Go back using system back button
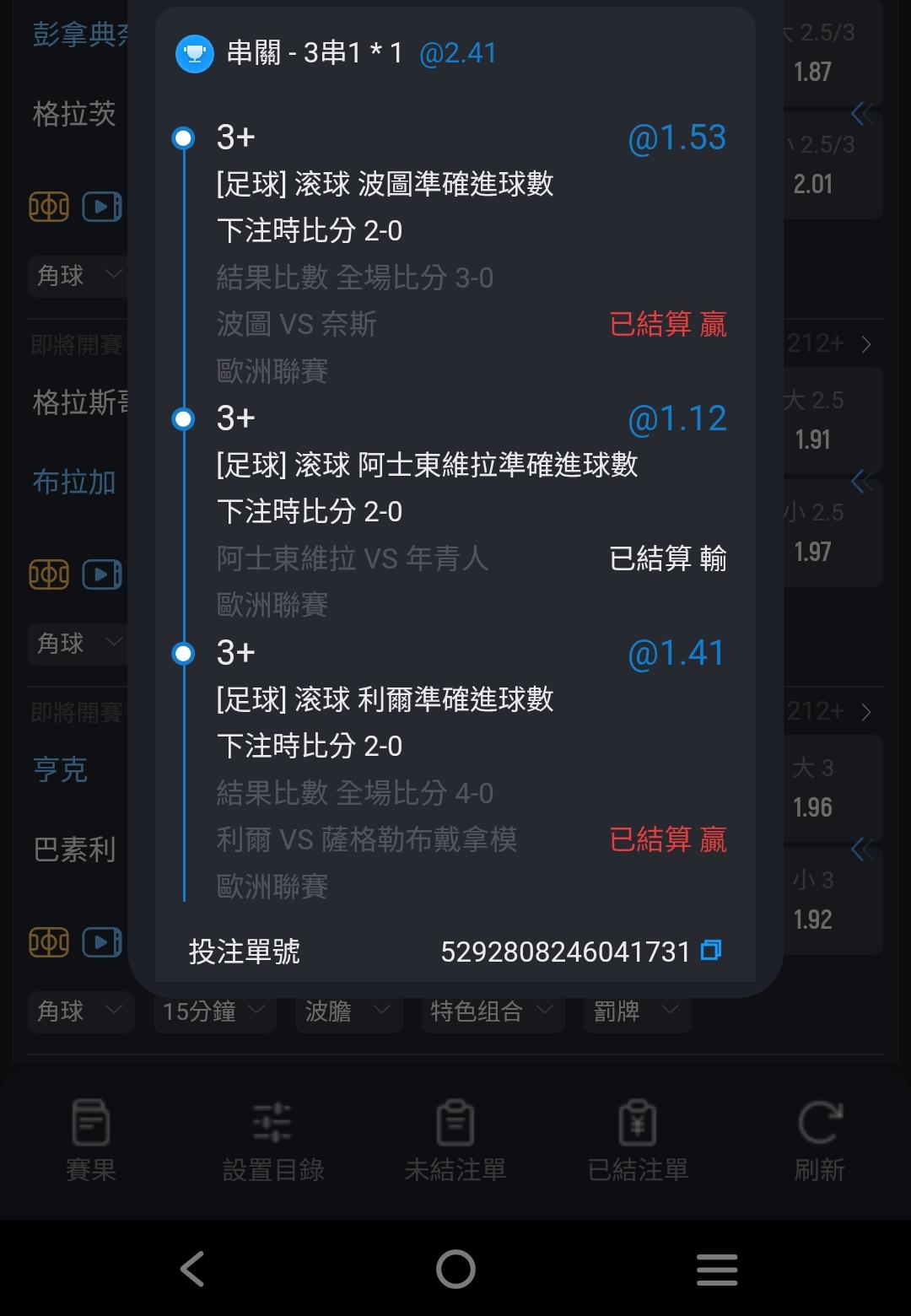 [x=192, y=1269]
